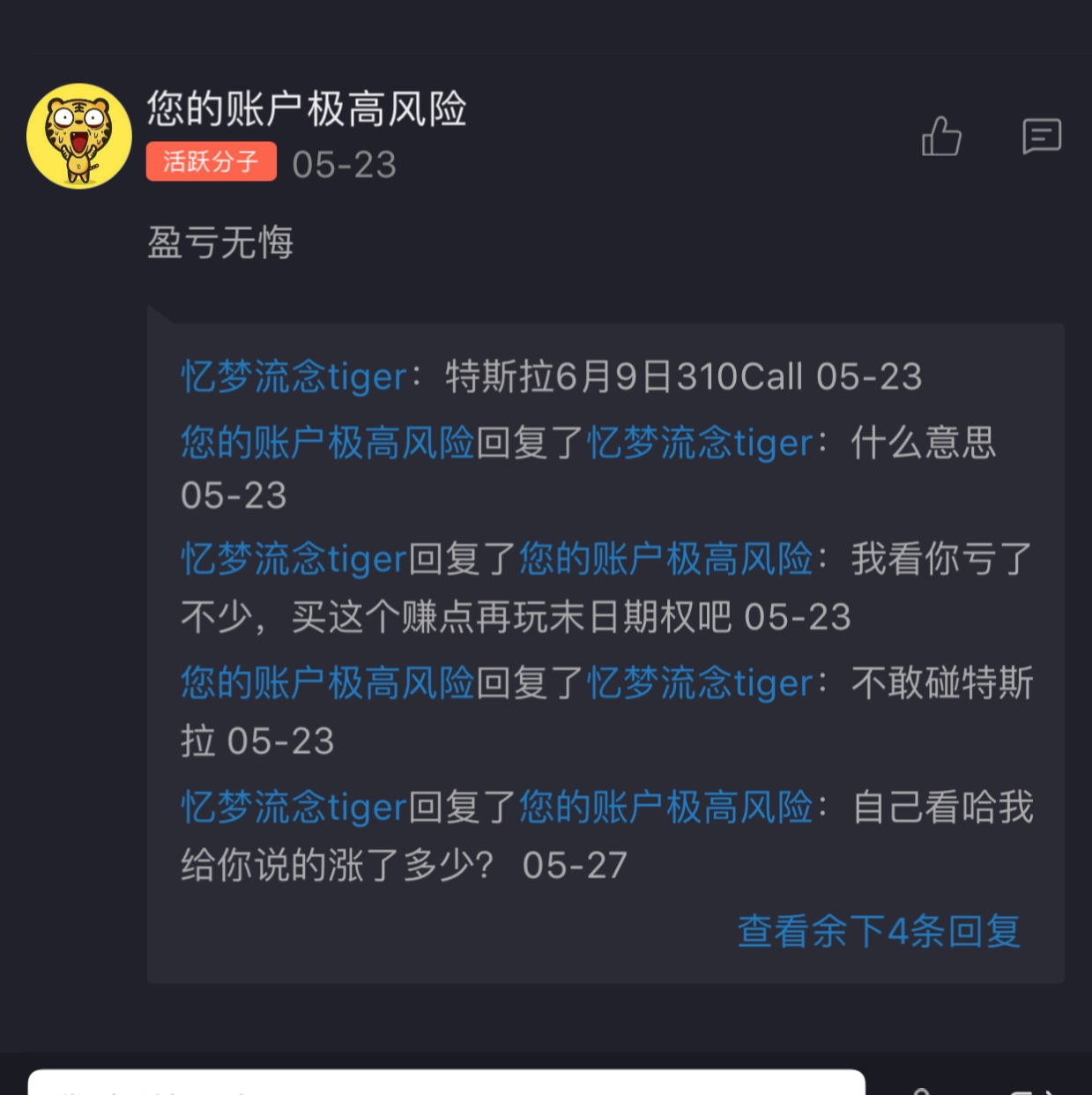Viewport: 1092px width, 1095px height.
Task: Like the comment by 您的账户极高风险
Action: click(940, 137)
